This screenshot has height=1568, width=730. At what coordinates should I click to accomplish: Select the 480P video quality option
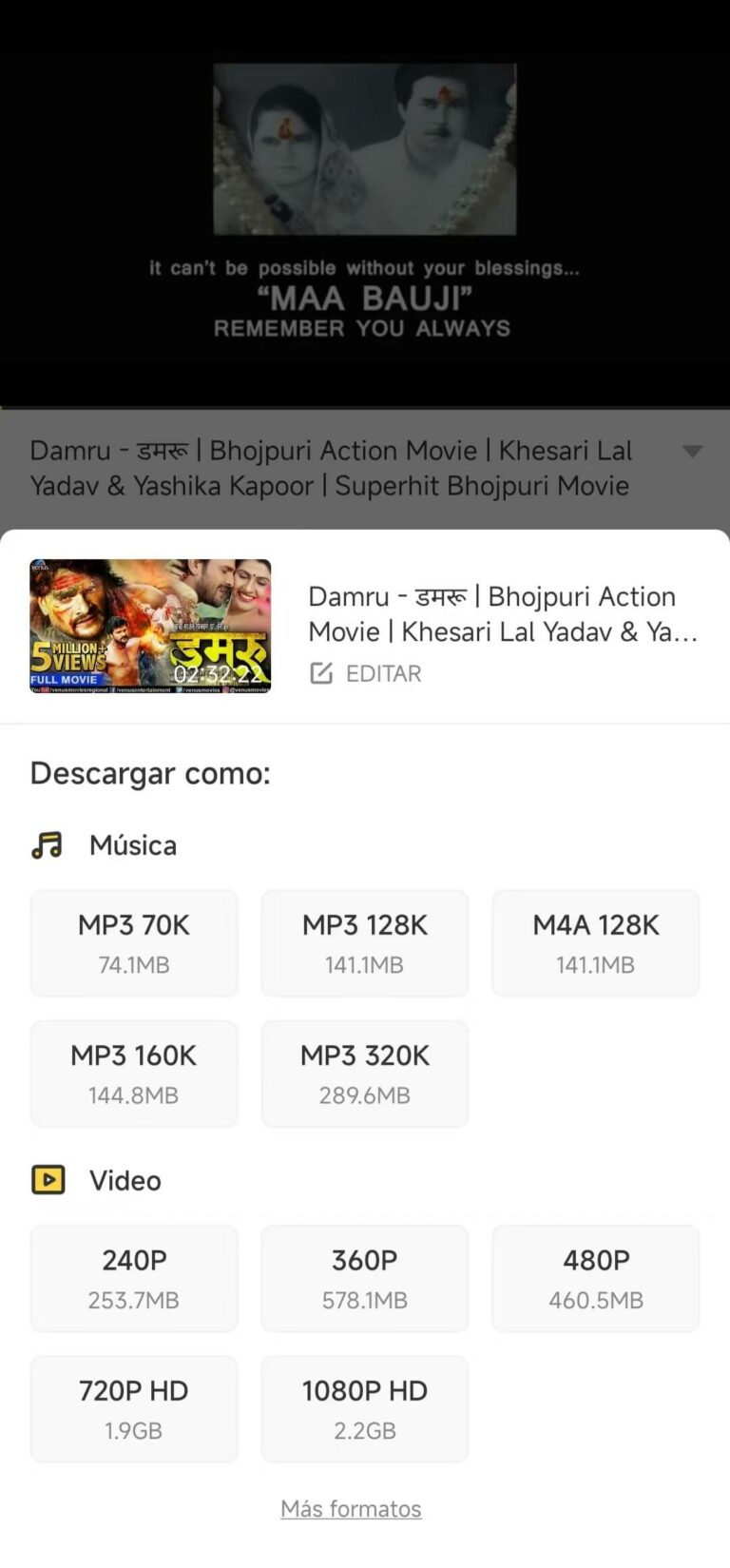click(595, 1277)
